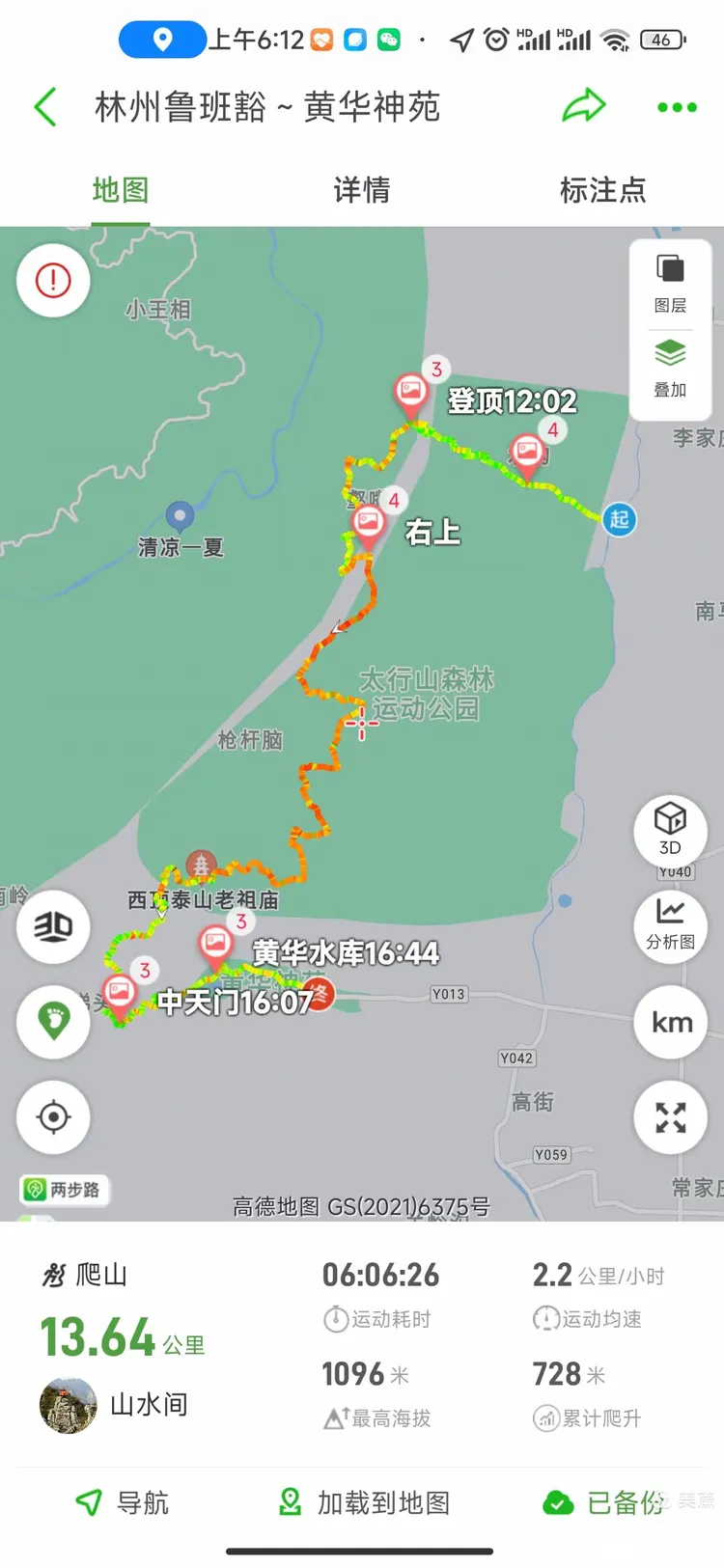The image size is (724, 1568).
Task: Open the 图层 map layers option
Action: 670,284
